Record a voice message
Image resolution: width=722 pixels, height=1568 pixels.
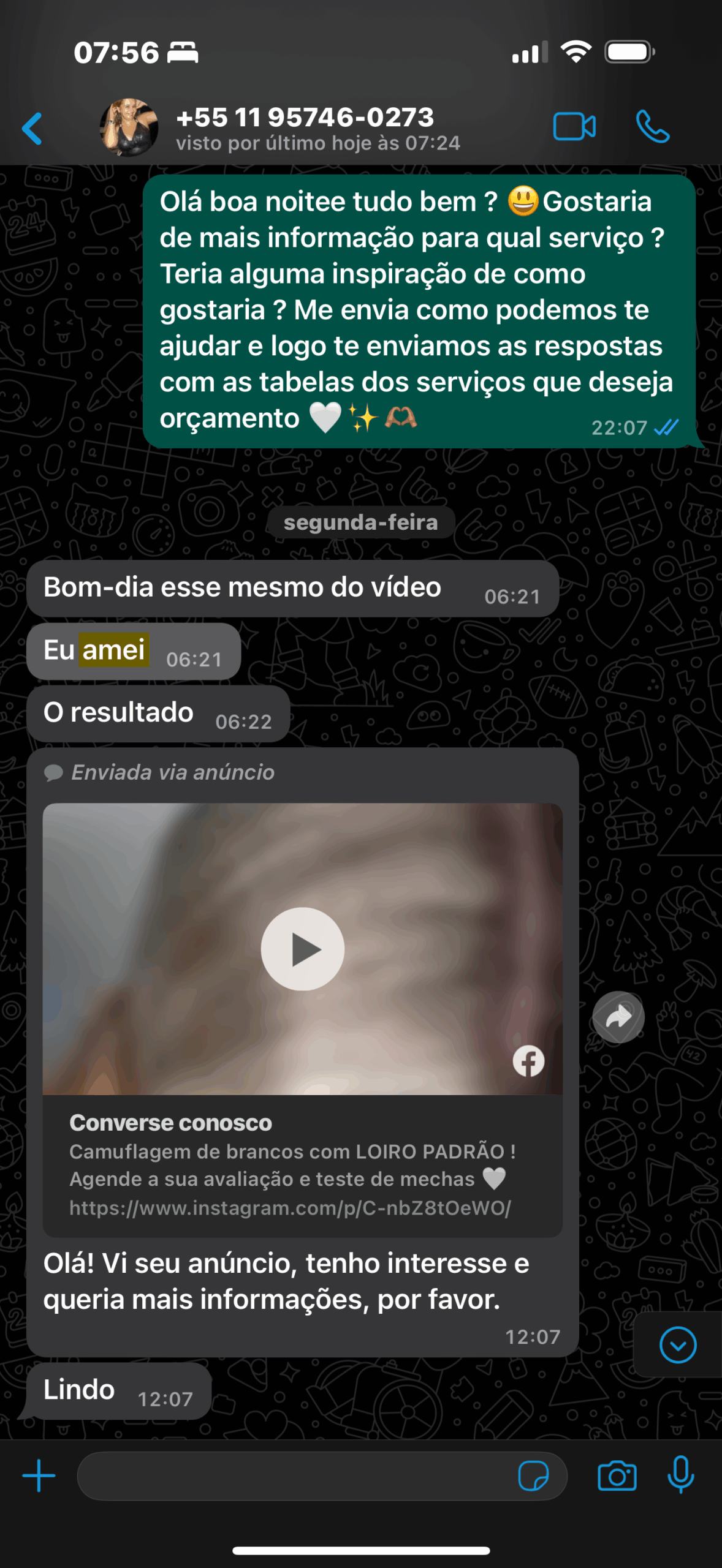click(x=680, y=1474)
